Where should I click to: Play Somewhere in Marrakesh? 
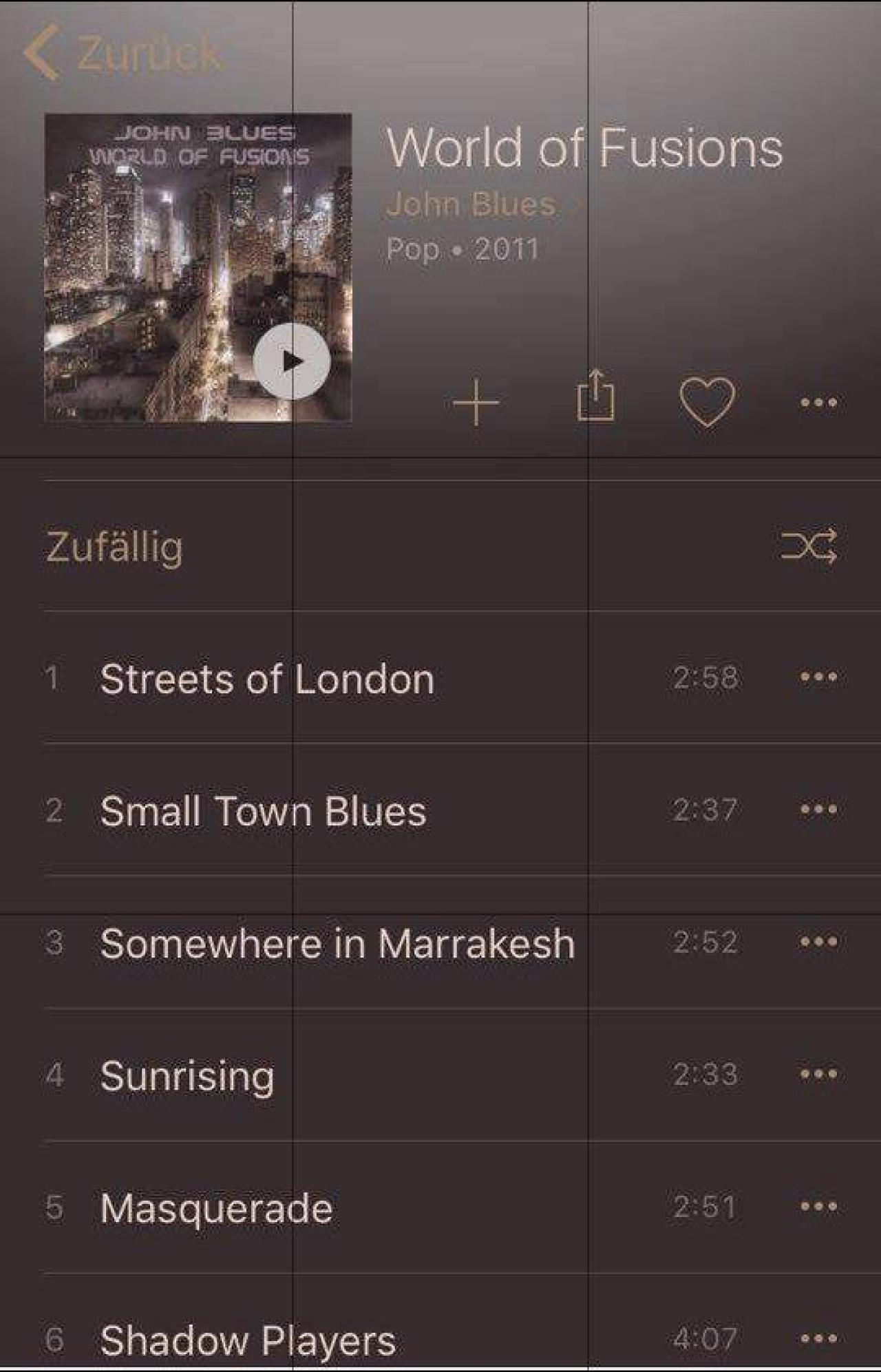[x=337, y=943]
